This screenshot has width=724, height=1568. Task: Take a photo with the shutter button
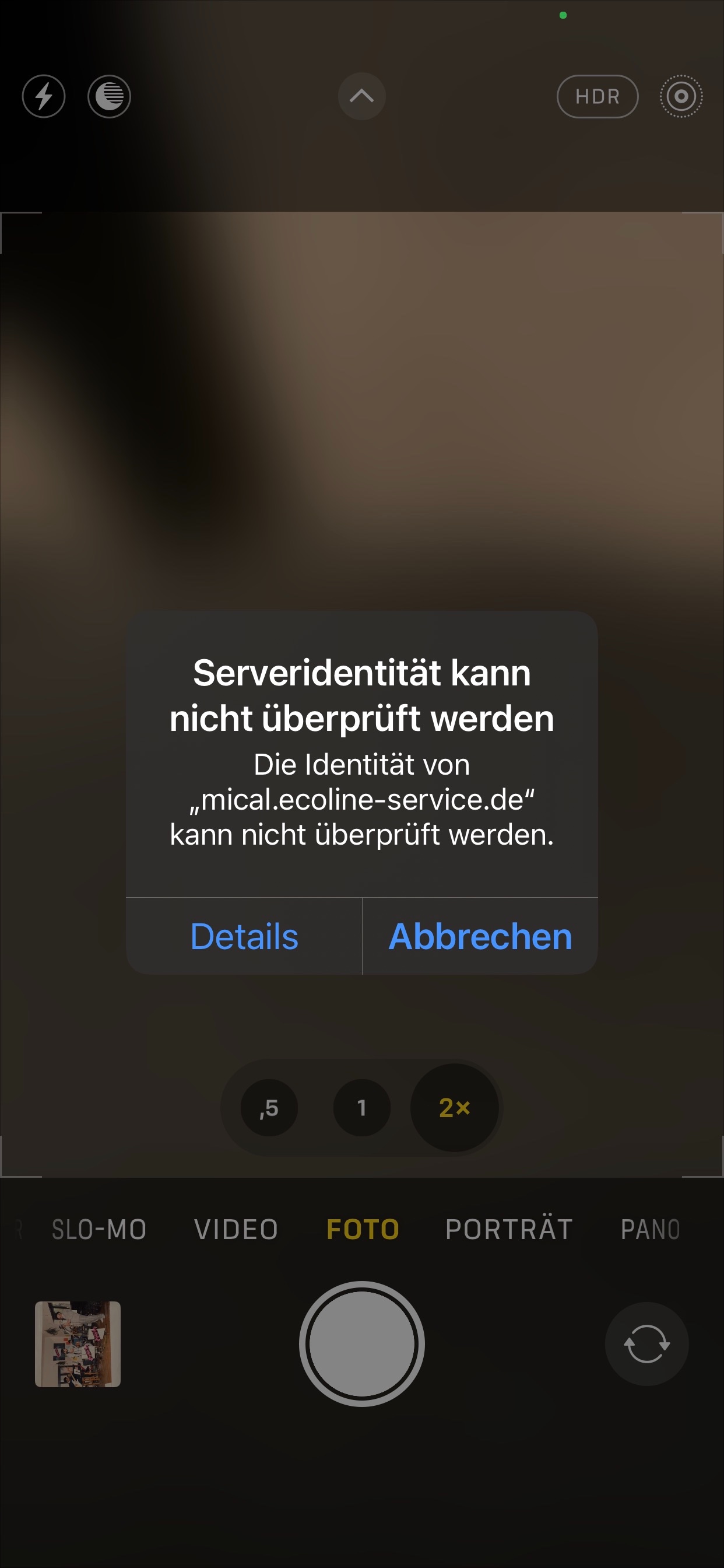362,1344
